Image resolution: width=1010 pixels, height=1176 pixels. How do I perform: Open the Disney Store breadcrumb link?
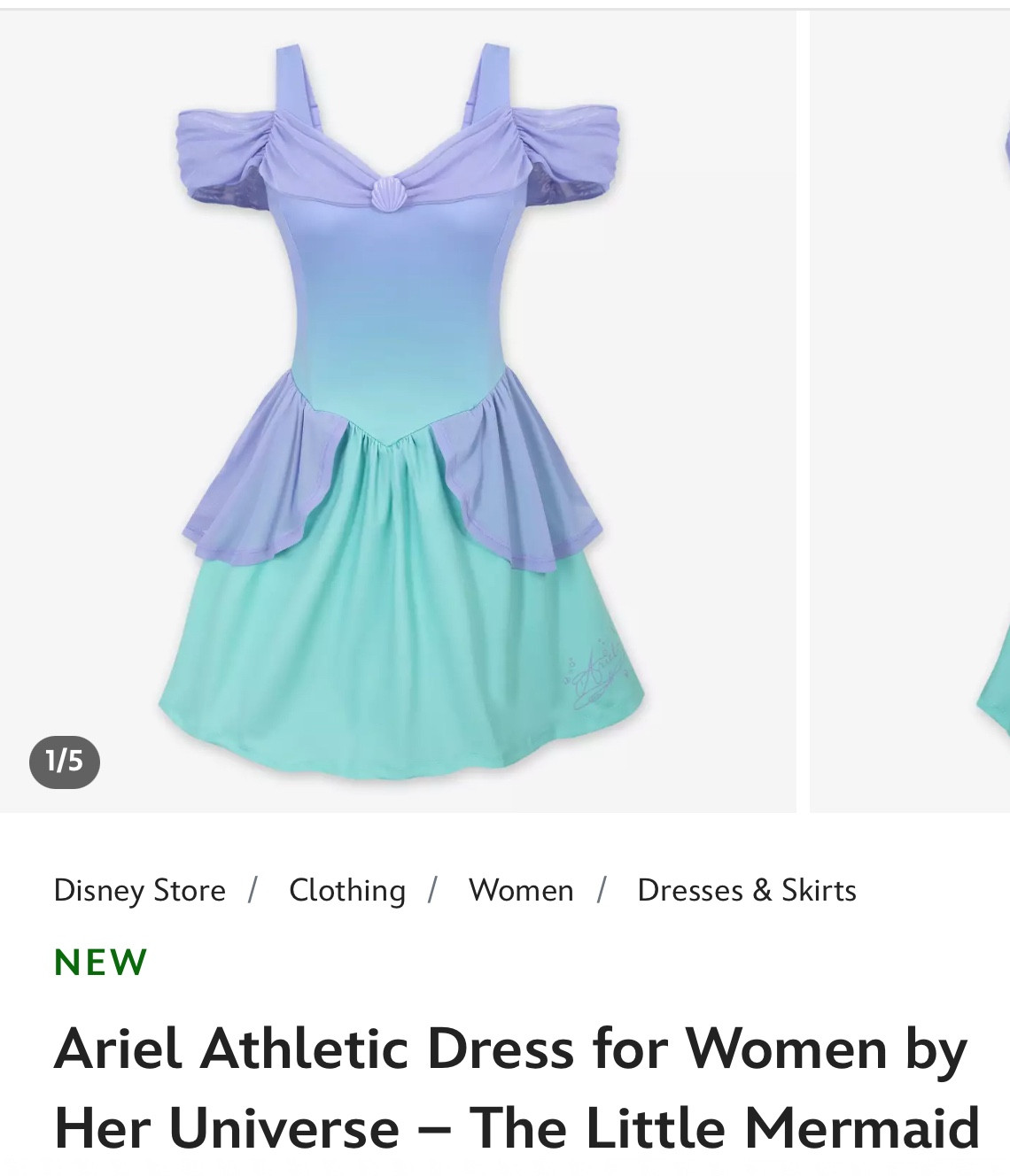(x=139, y=890)
